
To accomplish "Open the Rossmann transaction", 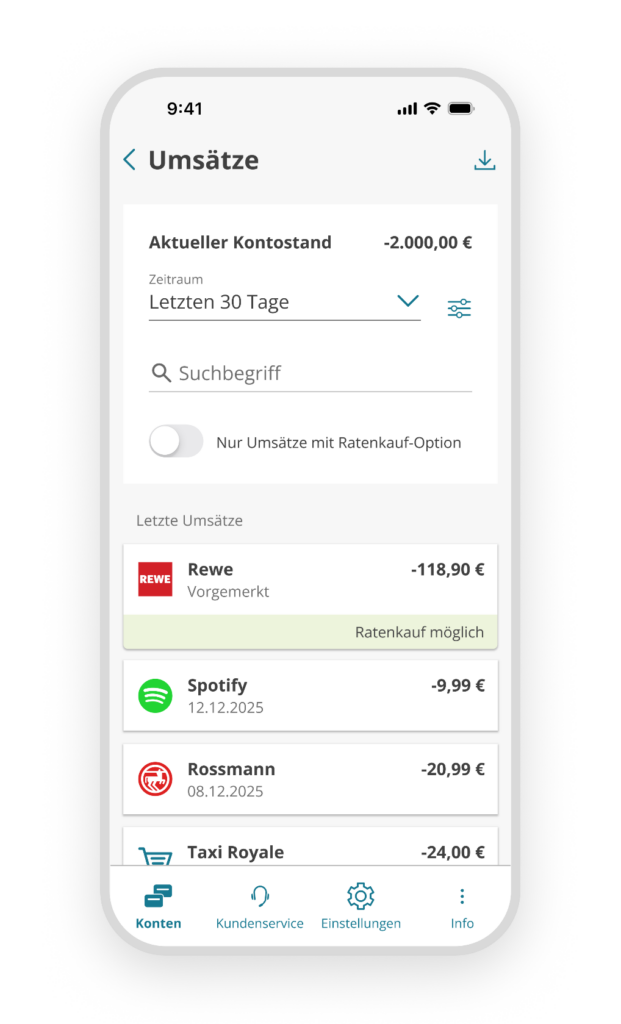I will (x=310, y=779).
